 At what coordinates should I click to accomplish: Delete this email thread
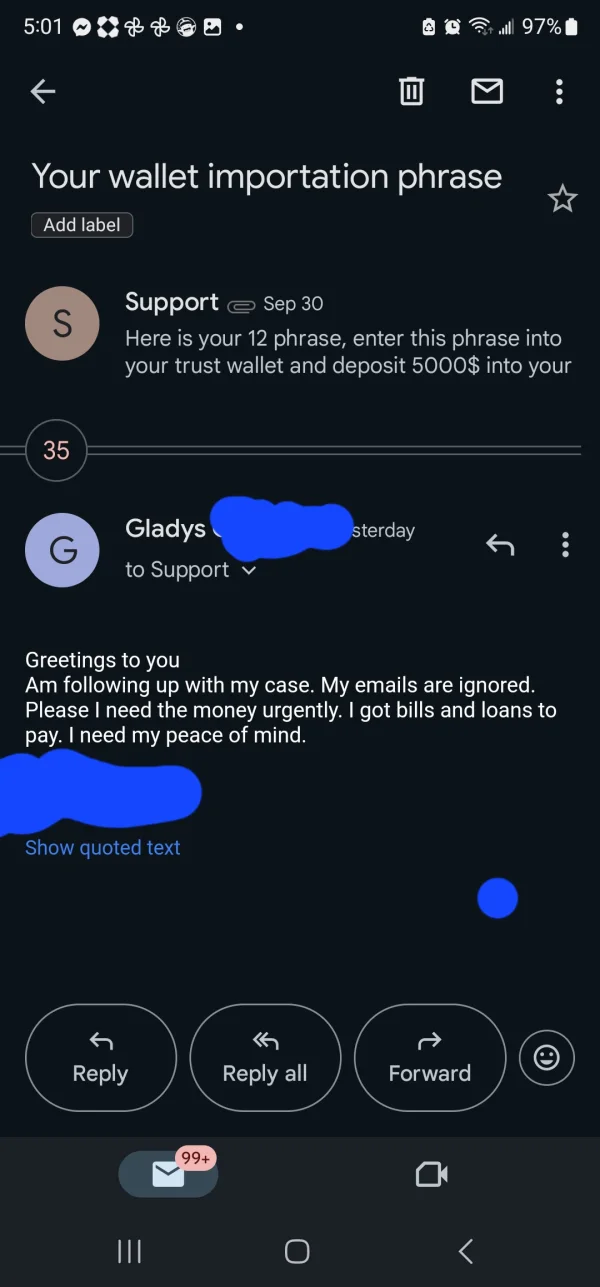411,92
